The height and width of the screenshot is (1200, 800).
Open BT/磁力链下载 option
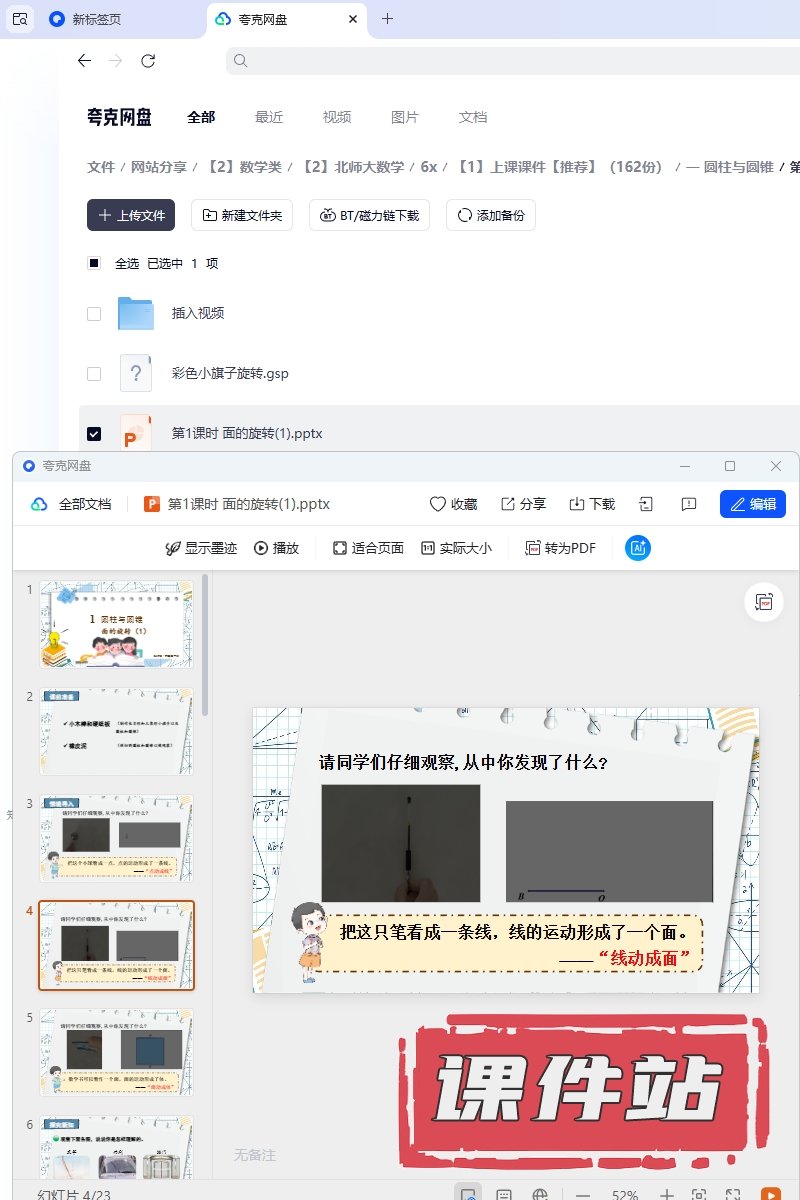click(x=369, y=215)
